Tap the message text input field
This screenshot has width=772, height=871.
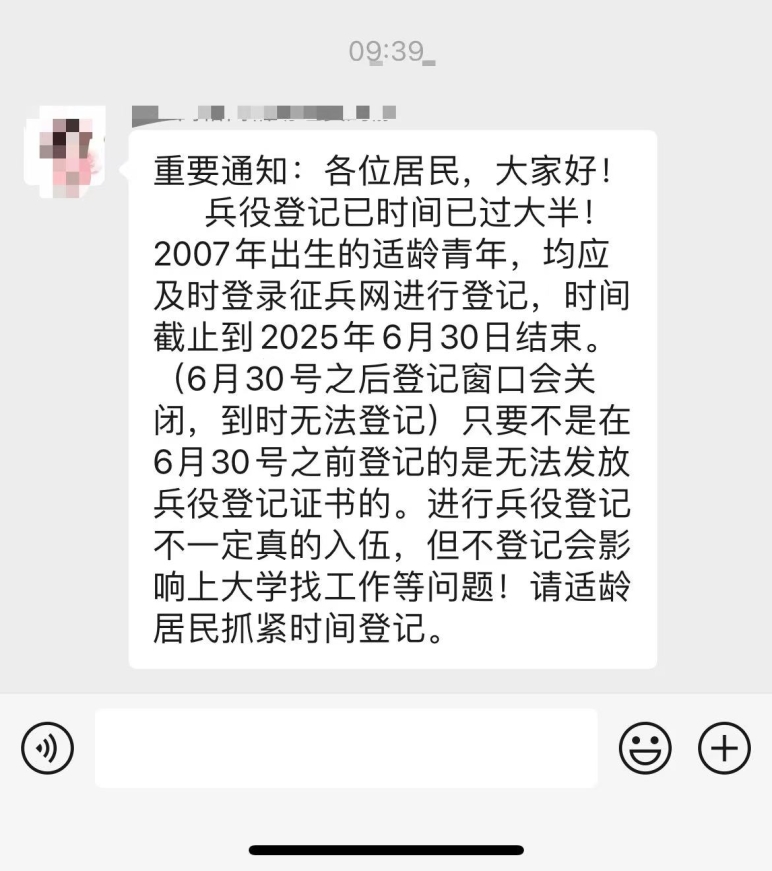(x=346, y=748)
